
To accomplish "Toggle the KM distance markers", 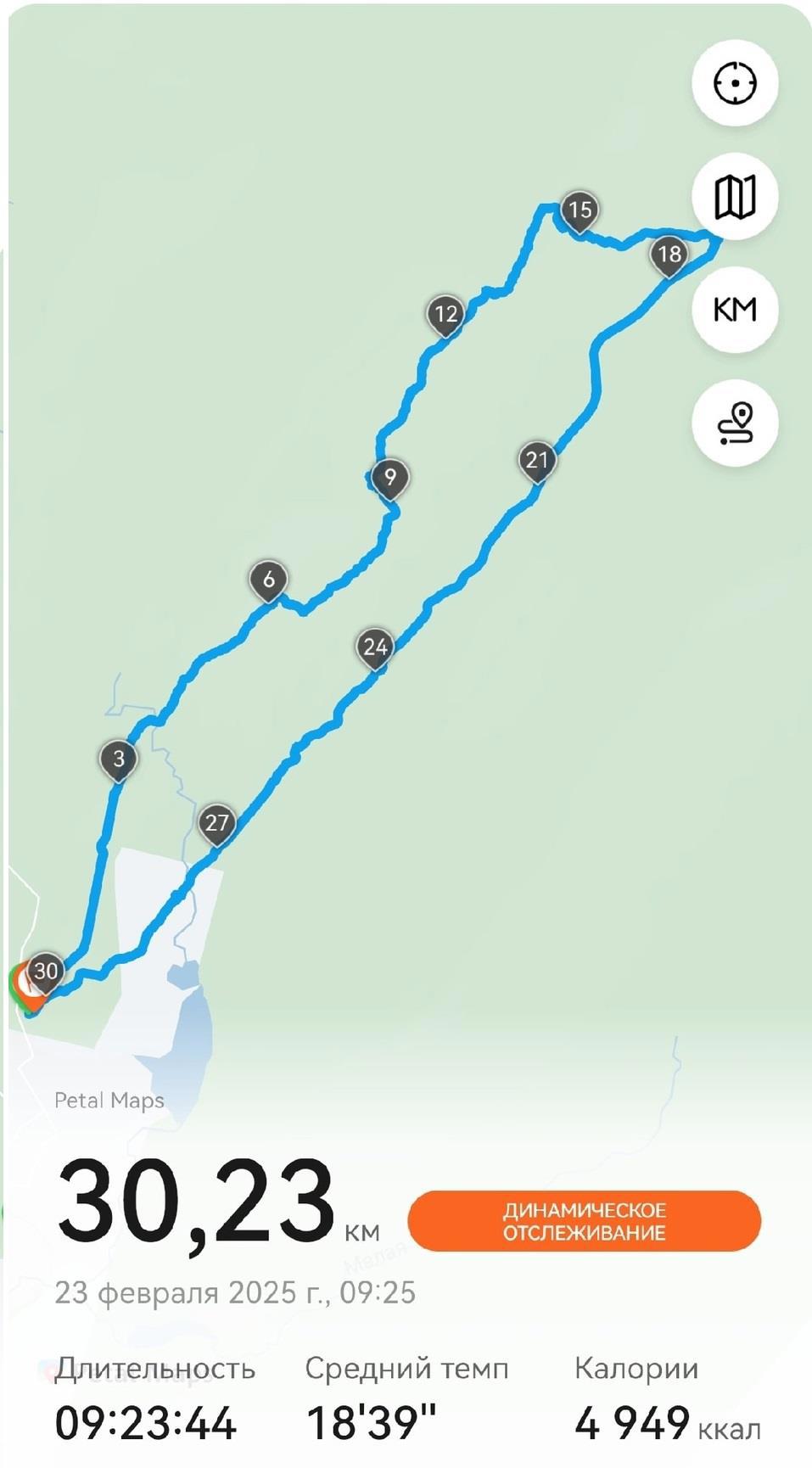I will (x=735, y=310).
